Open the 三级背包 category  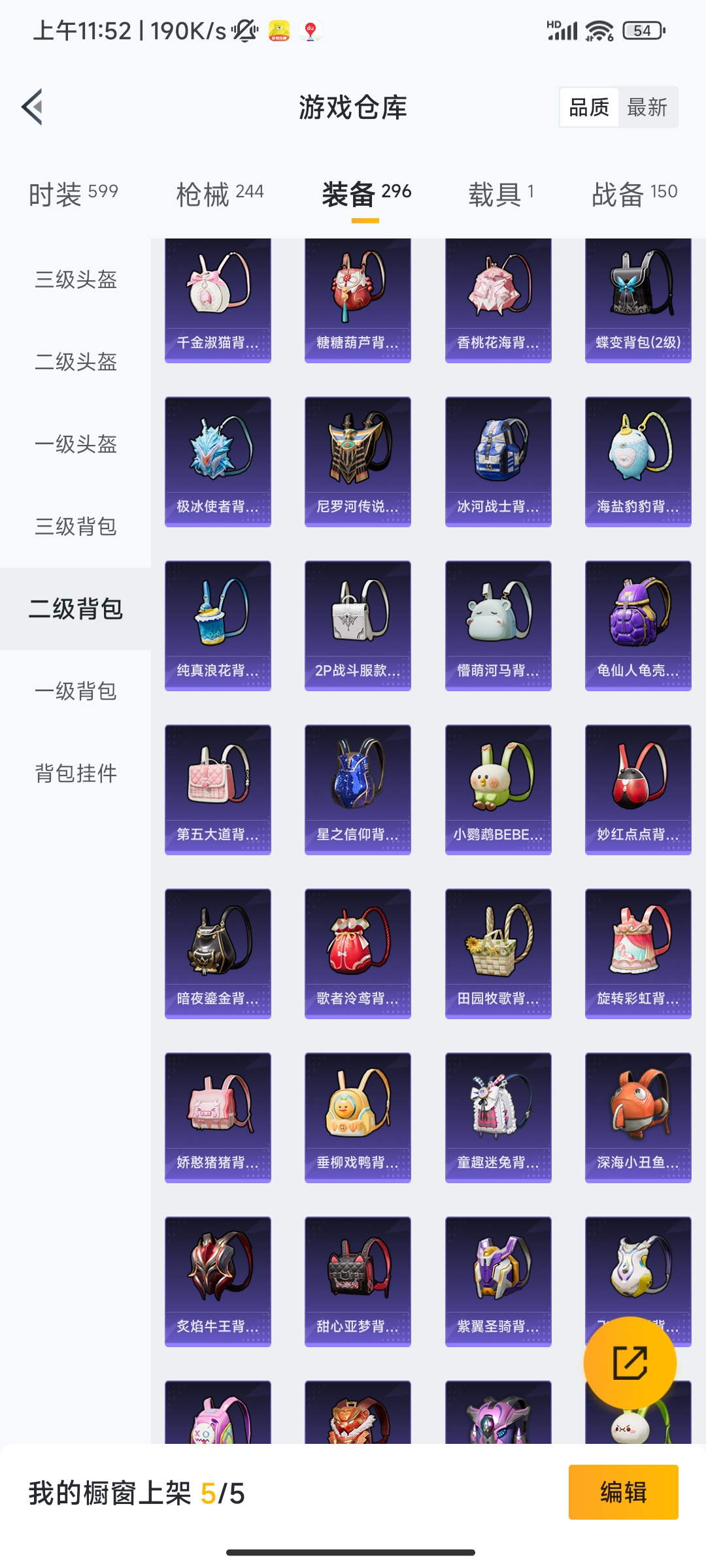click(x=76, y=526)
